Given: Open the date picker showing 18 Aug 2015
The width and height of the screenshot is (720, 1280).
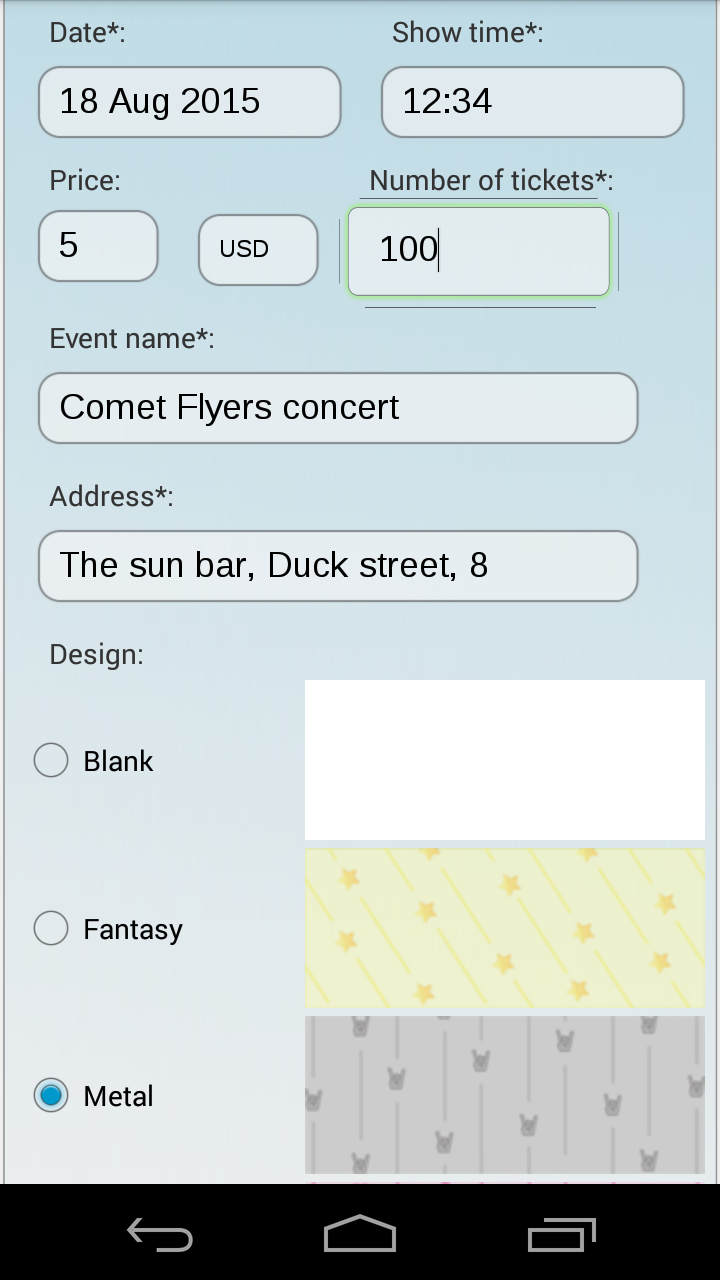Looking at the screenshot, I should coord(189,101).
